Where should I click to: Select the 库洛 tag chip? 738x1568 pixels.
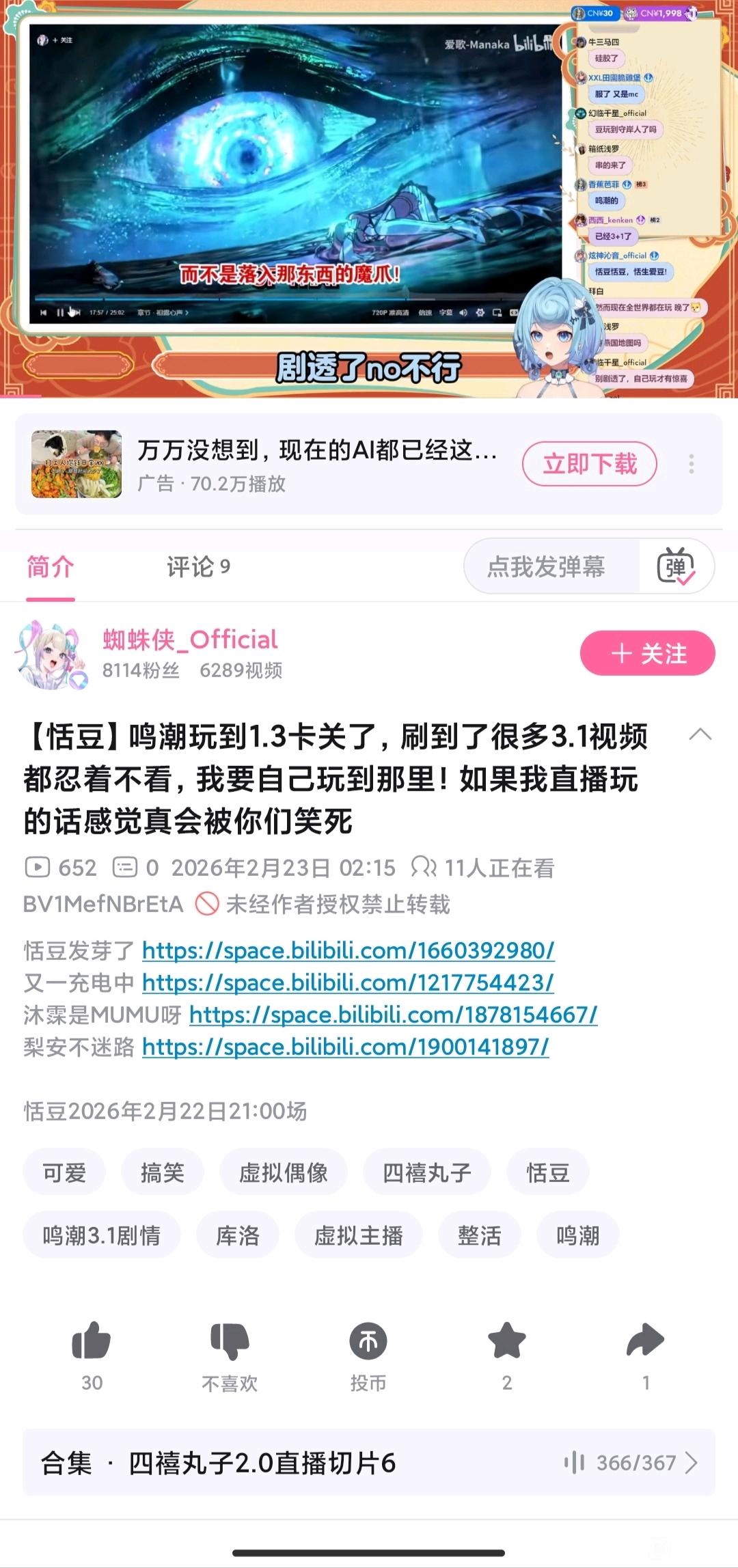coord(238,1235)
